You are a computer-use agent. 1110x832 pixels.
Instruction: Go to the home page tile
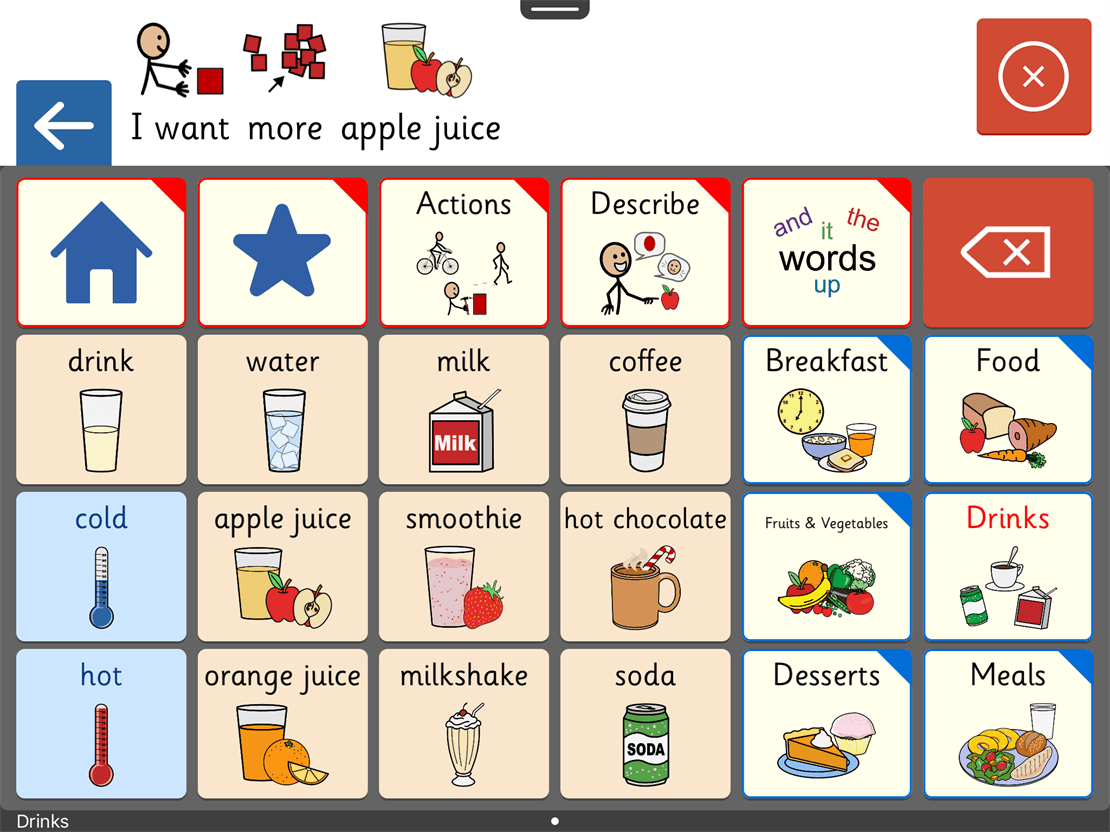[101, 252]
